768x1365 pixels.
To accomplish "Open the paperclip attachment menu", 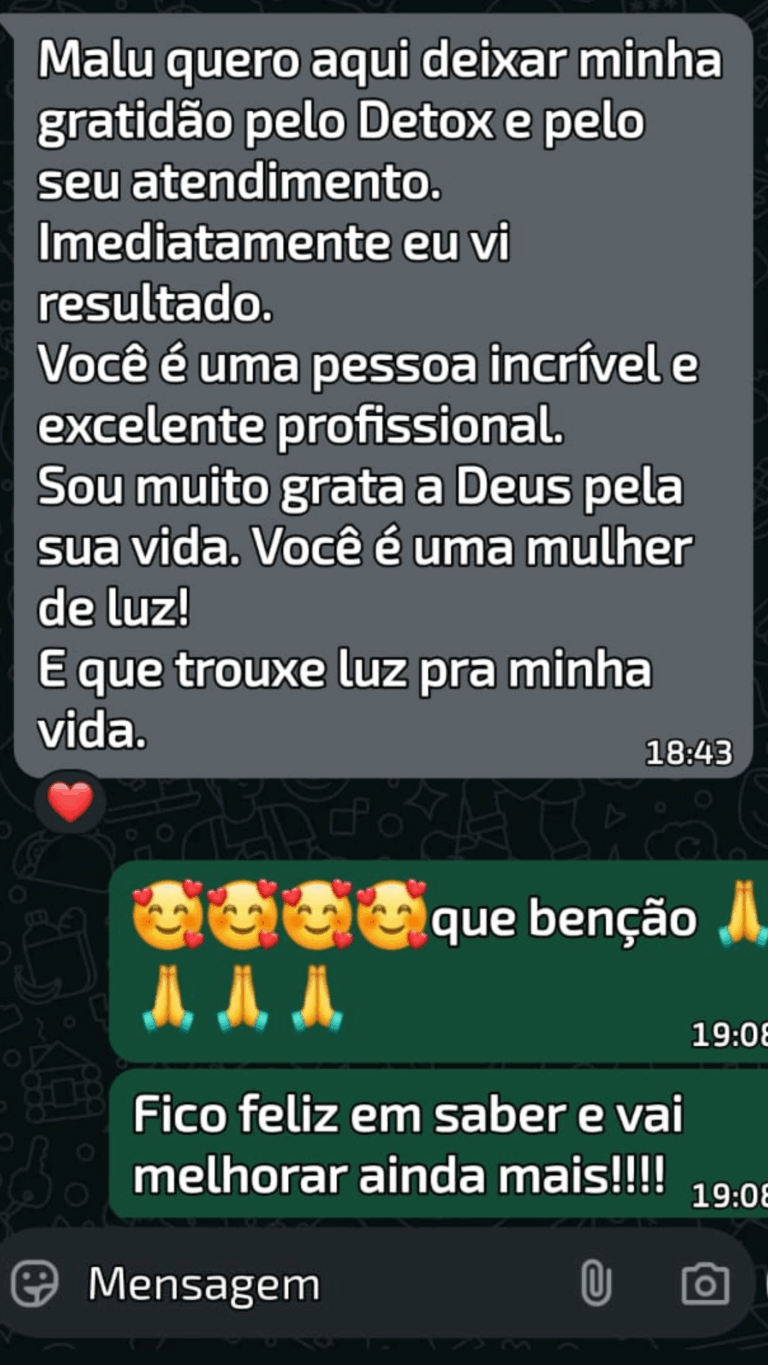I will [x=596, y=1283].
